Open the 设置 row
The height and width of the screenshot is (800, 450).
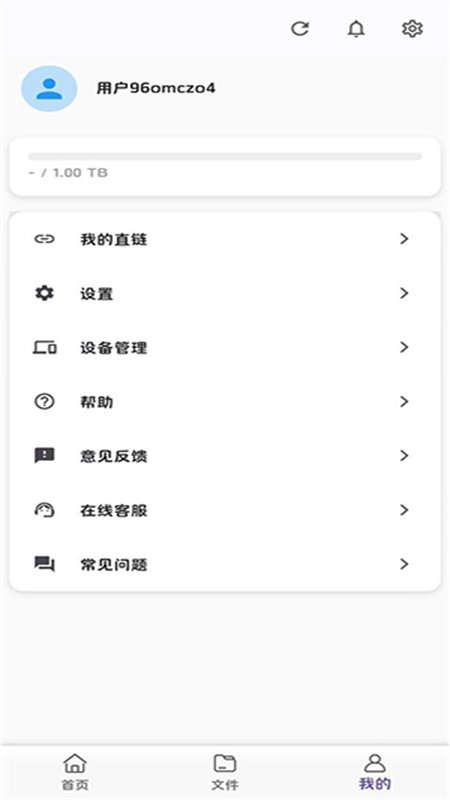225,293
